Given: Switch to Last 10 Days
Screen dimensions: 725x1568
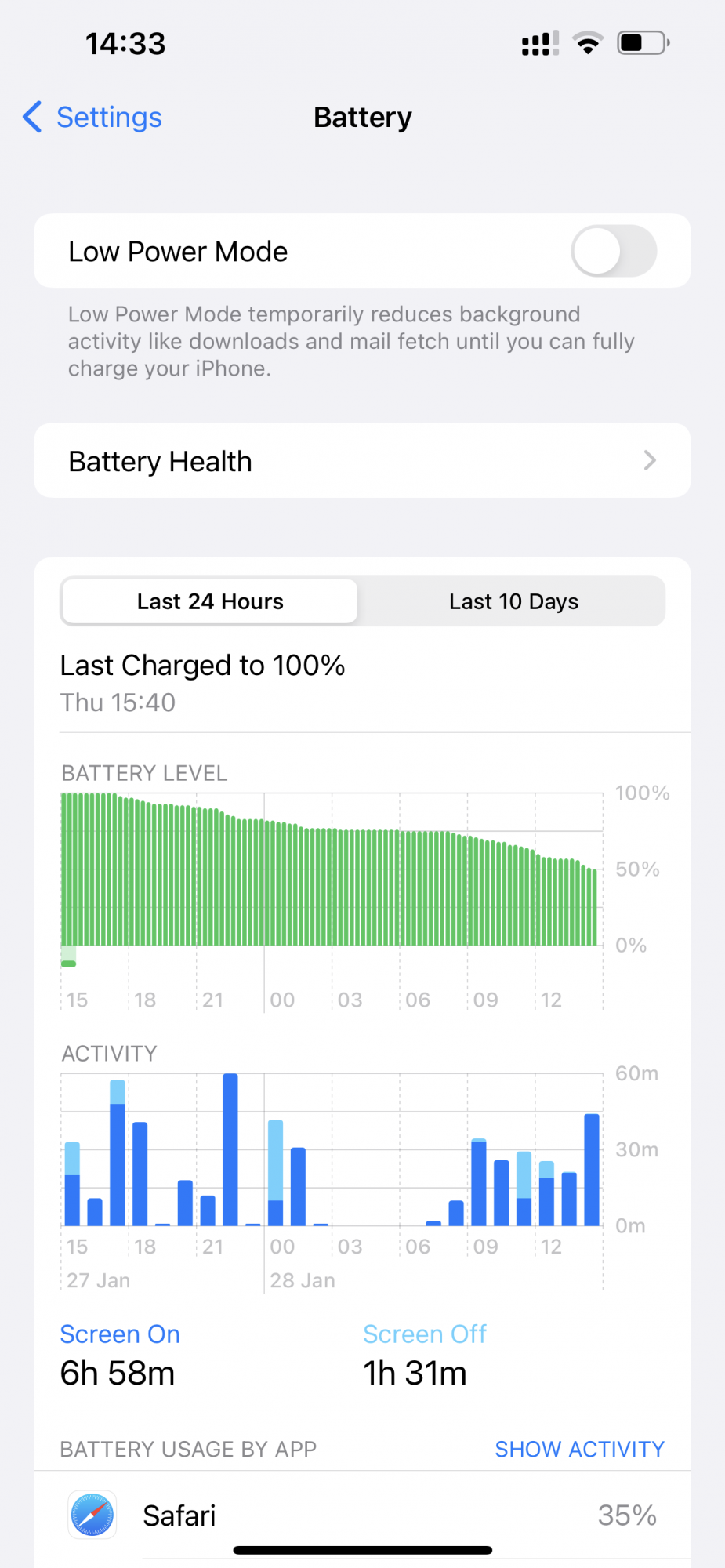Looking at the screenshot, I should pos(513,601).
